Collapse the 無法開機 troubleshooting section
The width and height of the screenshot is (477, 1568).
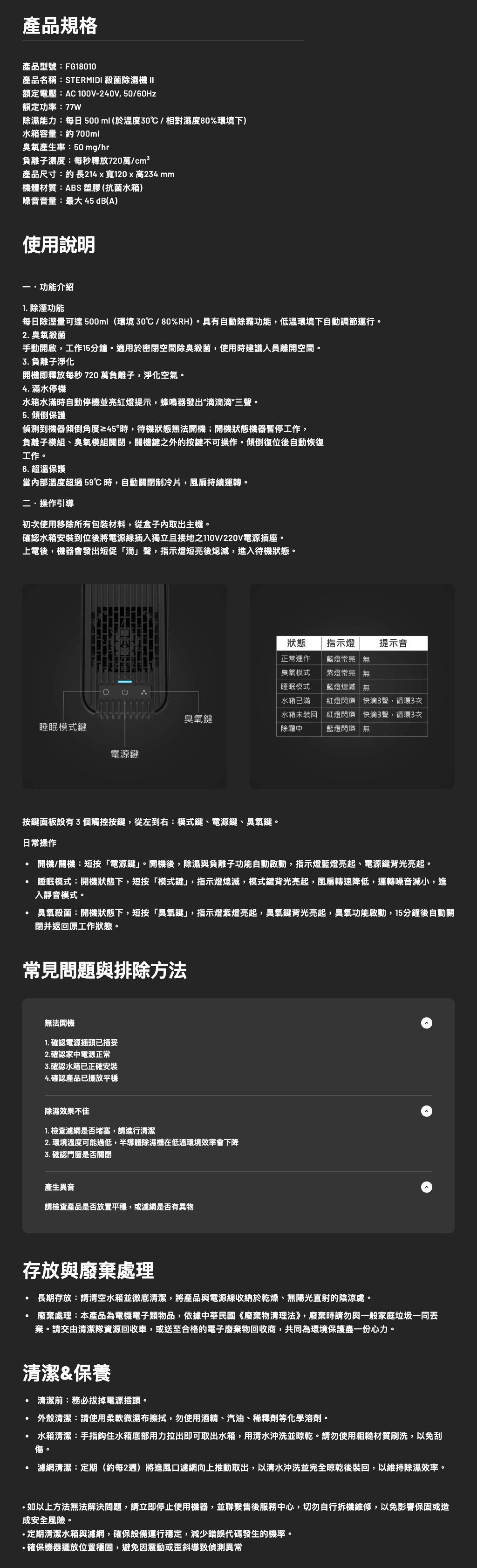[427, 1022]
